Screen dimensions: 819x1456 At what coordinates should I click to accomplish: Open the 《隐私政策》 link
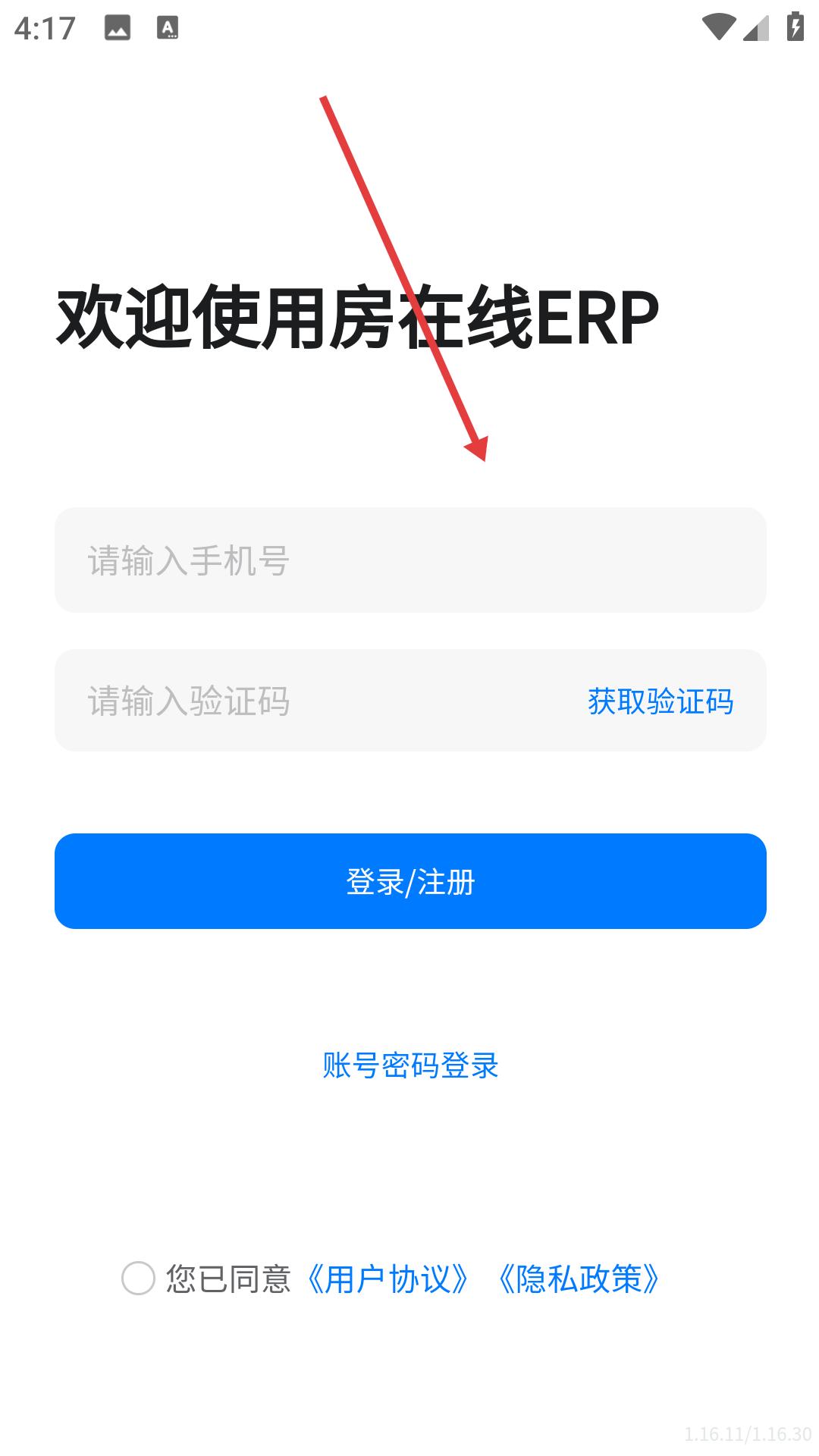tap(579, 1279)
